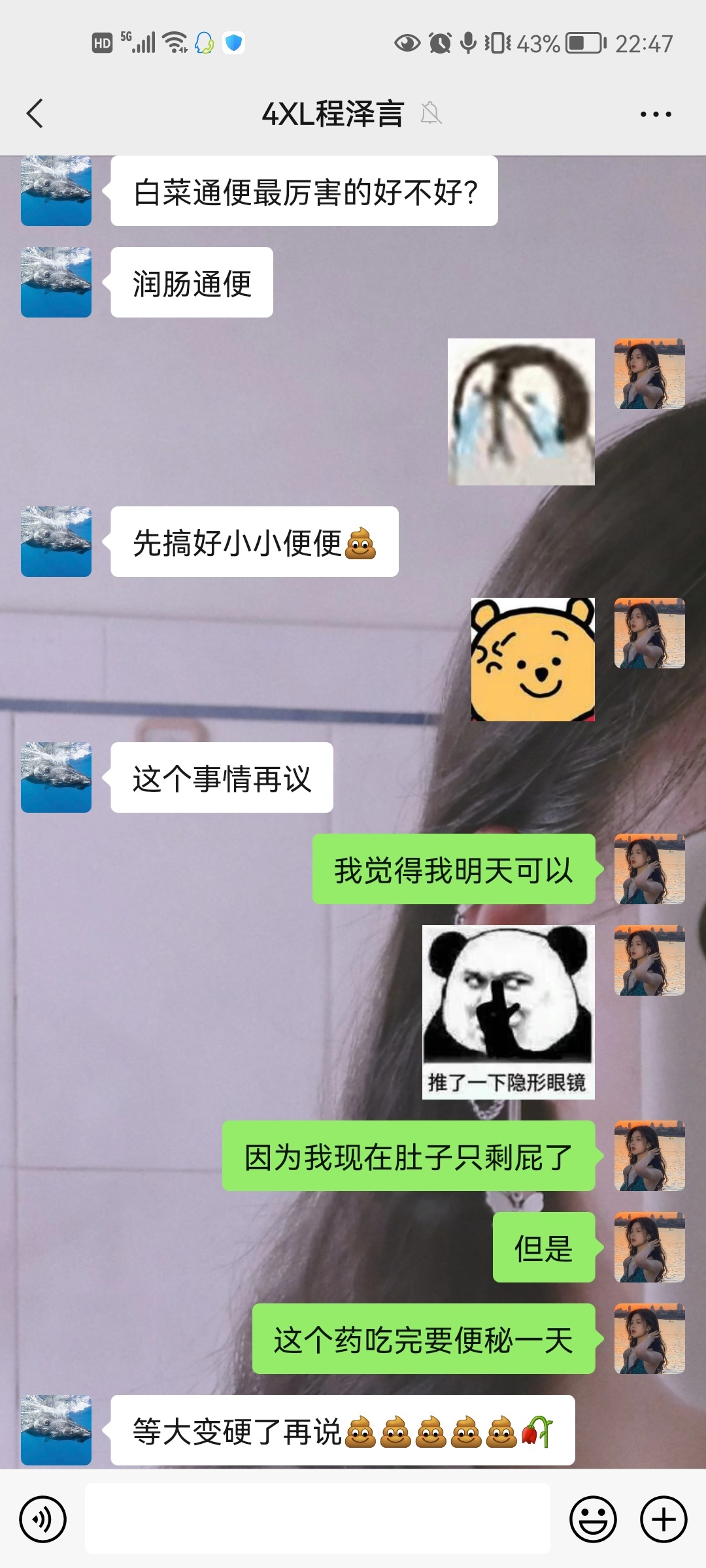Tap the message input field
The width and height of the screenshot is (706, 1568).
pos(317,1519)
